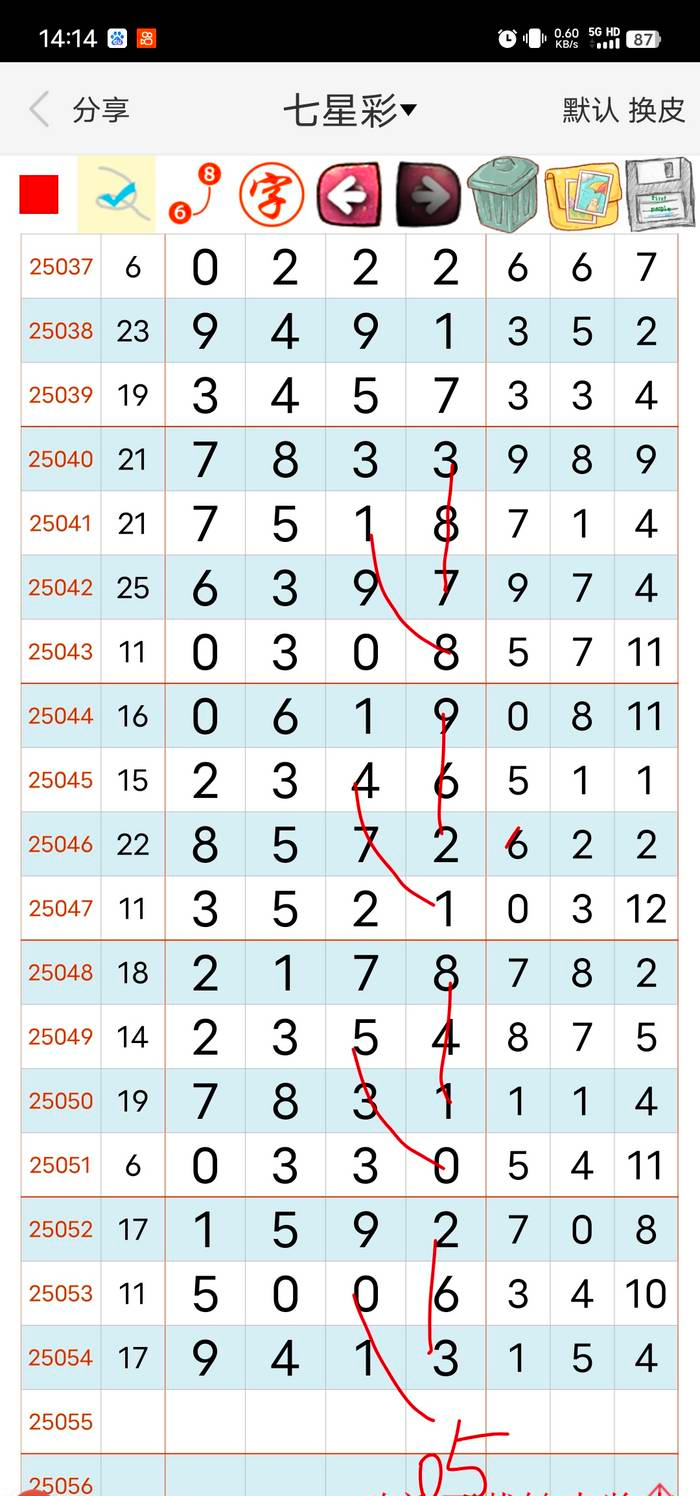Select the 字 text tool
700x1496 pixels.
(x=271, y=194)
